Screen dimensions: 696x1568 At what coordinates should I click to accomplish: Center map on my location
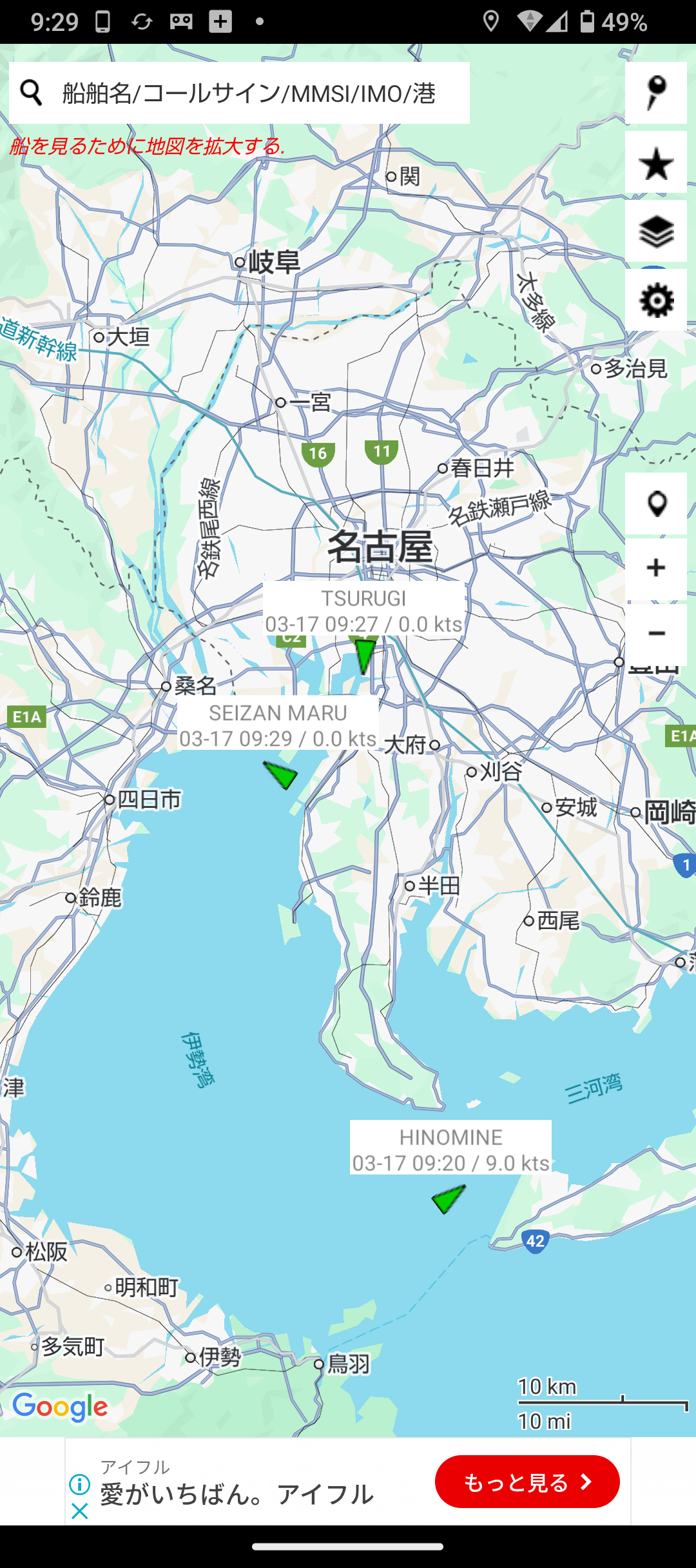[655, 504]
